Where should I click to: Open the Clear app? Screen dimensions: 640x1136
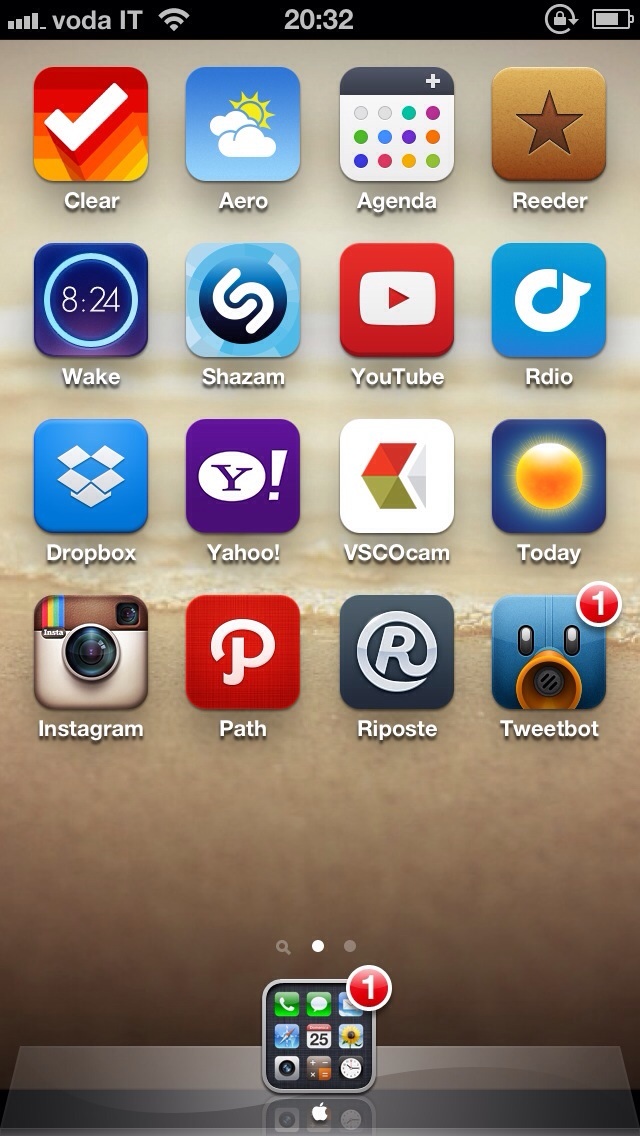click(x=91, y=124)
